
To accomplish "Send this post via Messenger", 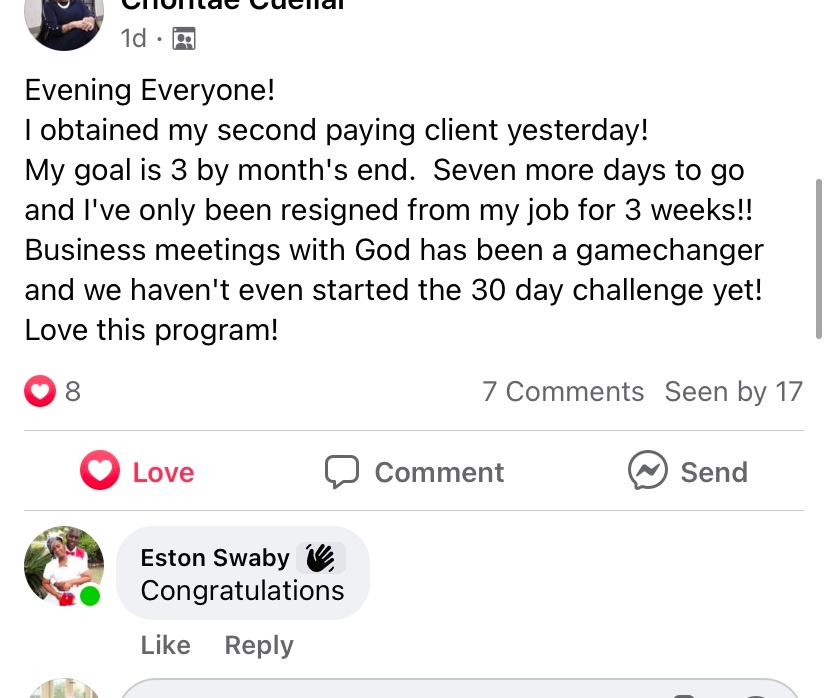I will click(688, 471).
